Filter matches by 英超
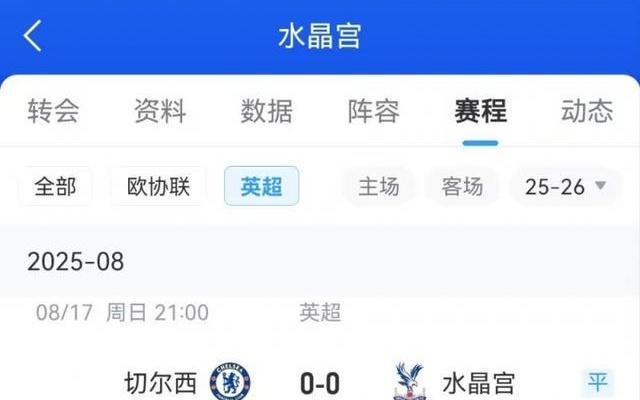This screenshot has width=640, height=400. point(261,186)
